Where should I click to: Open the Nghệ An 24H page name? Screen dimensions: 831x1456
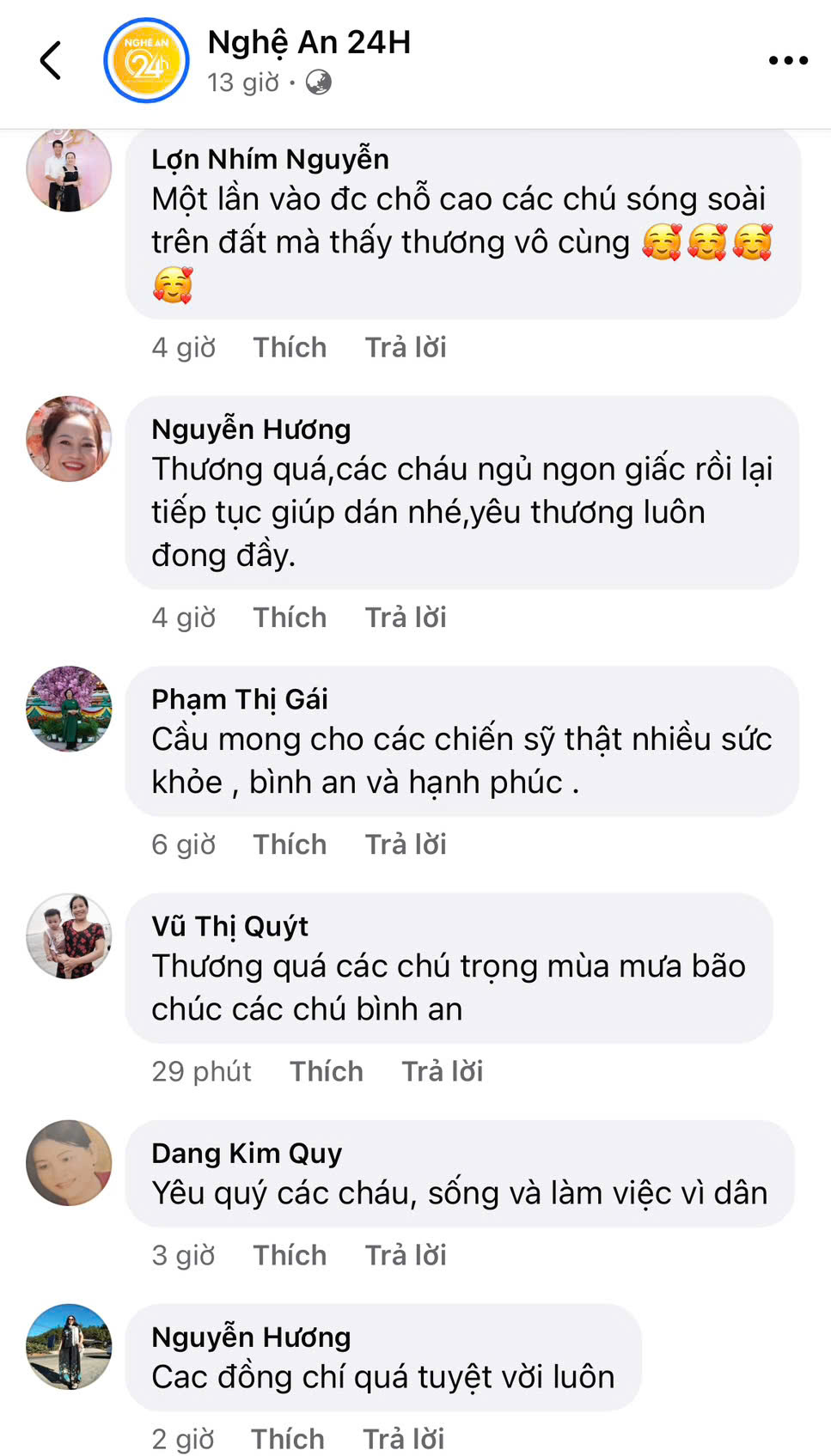click(309, 43)
